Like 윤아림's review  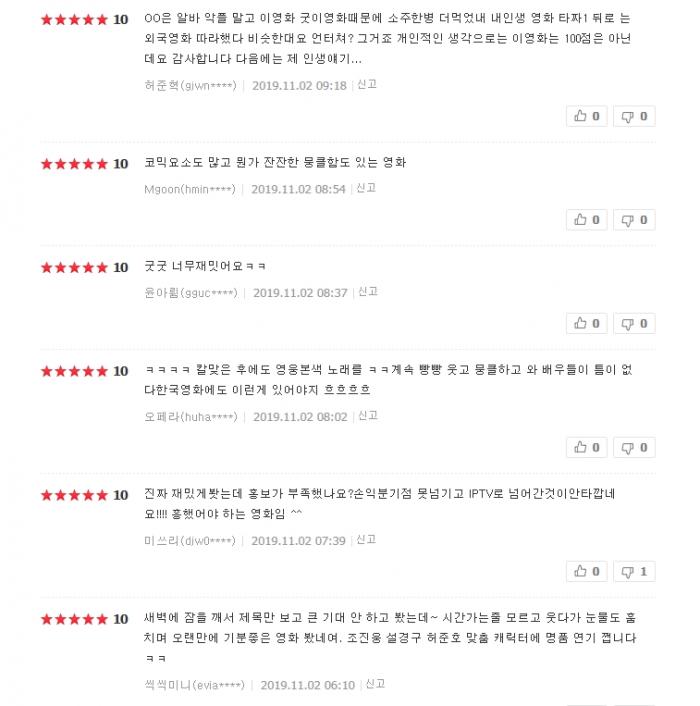[x=587, y=323]
